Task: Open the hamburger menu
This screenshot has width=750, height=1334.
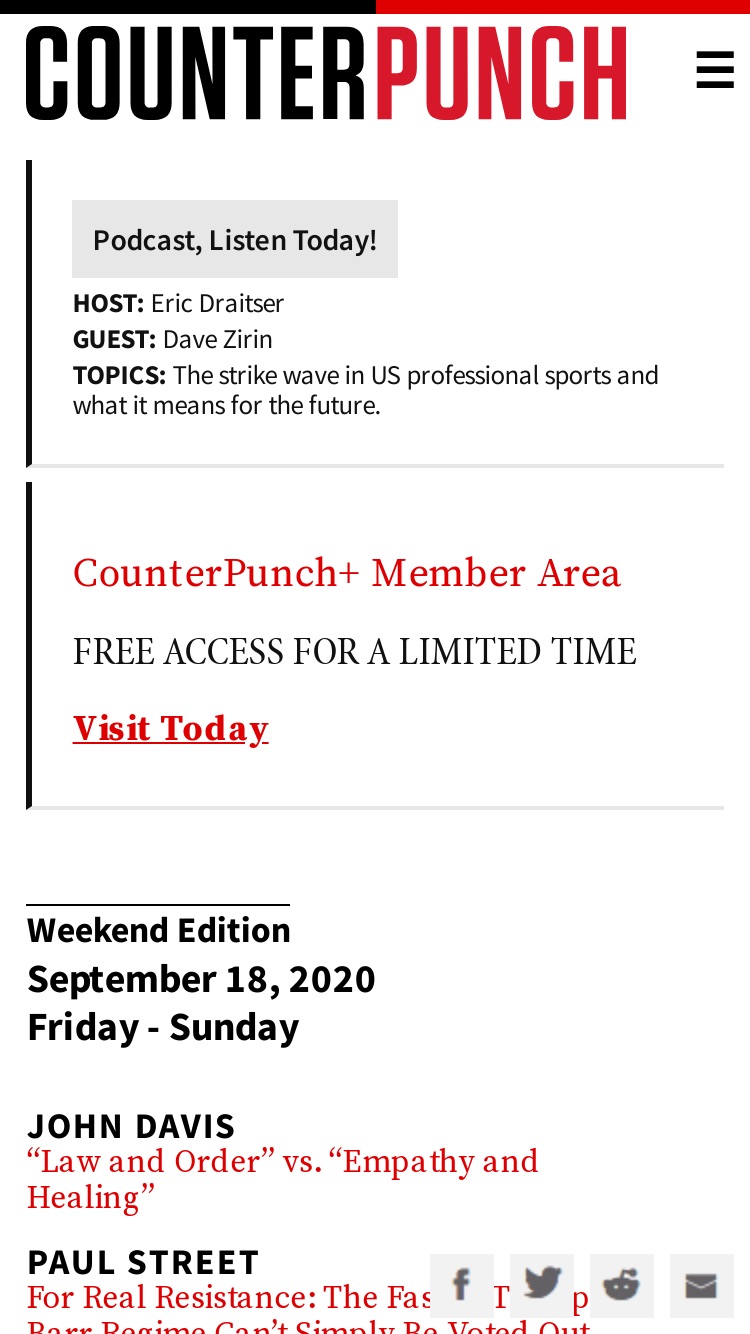Action: pyautogui.click(x=714, y=70)
